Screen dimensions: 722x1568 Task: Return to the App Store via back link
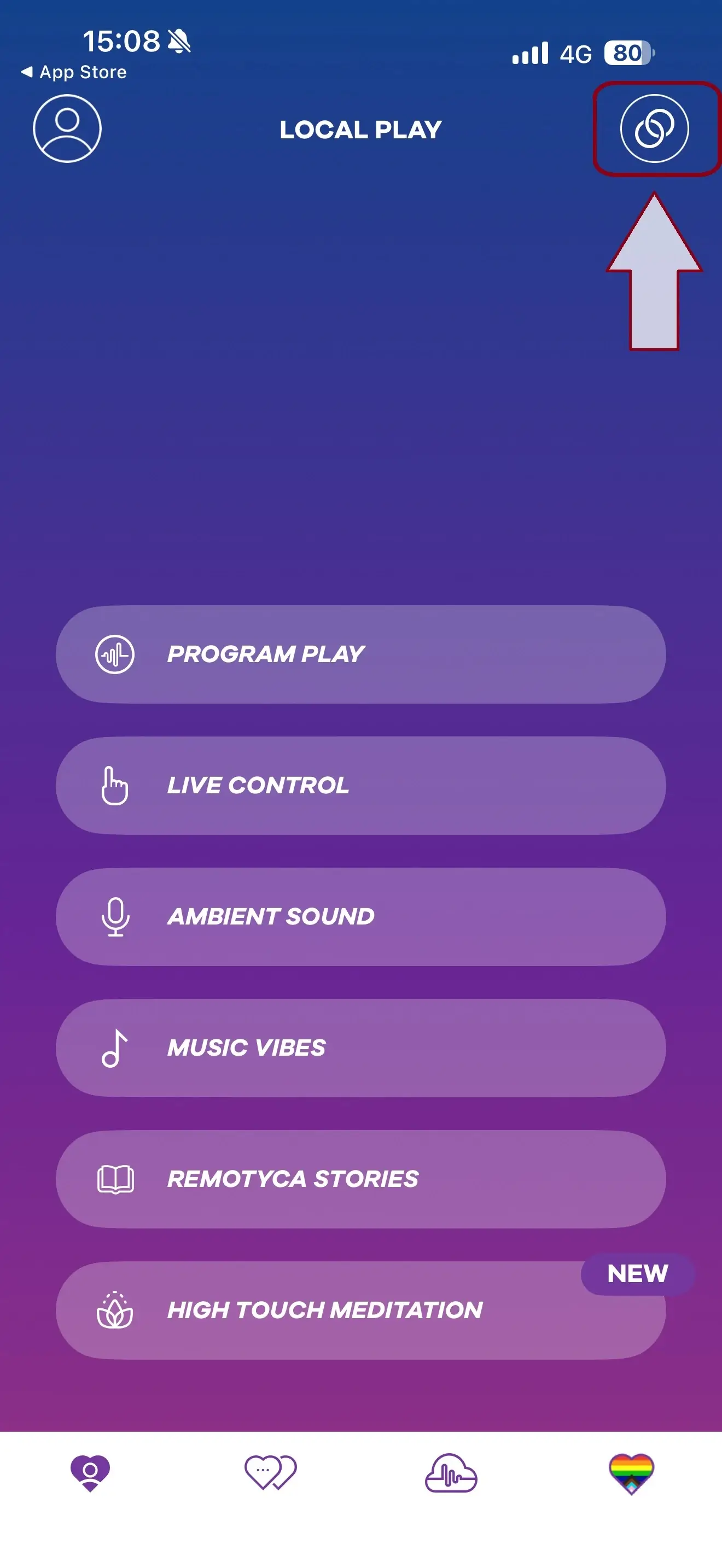[73, 71]
